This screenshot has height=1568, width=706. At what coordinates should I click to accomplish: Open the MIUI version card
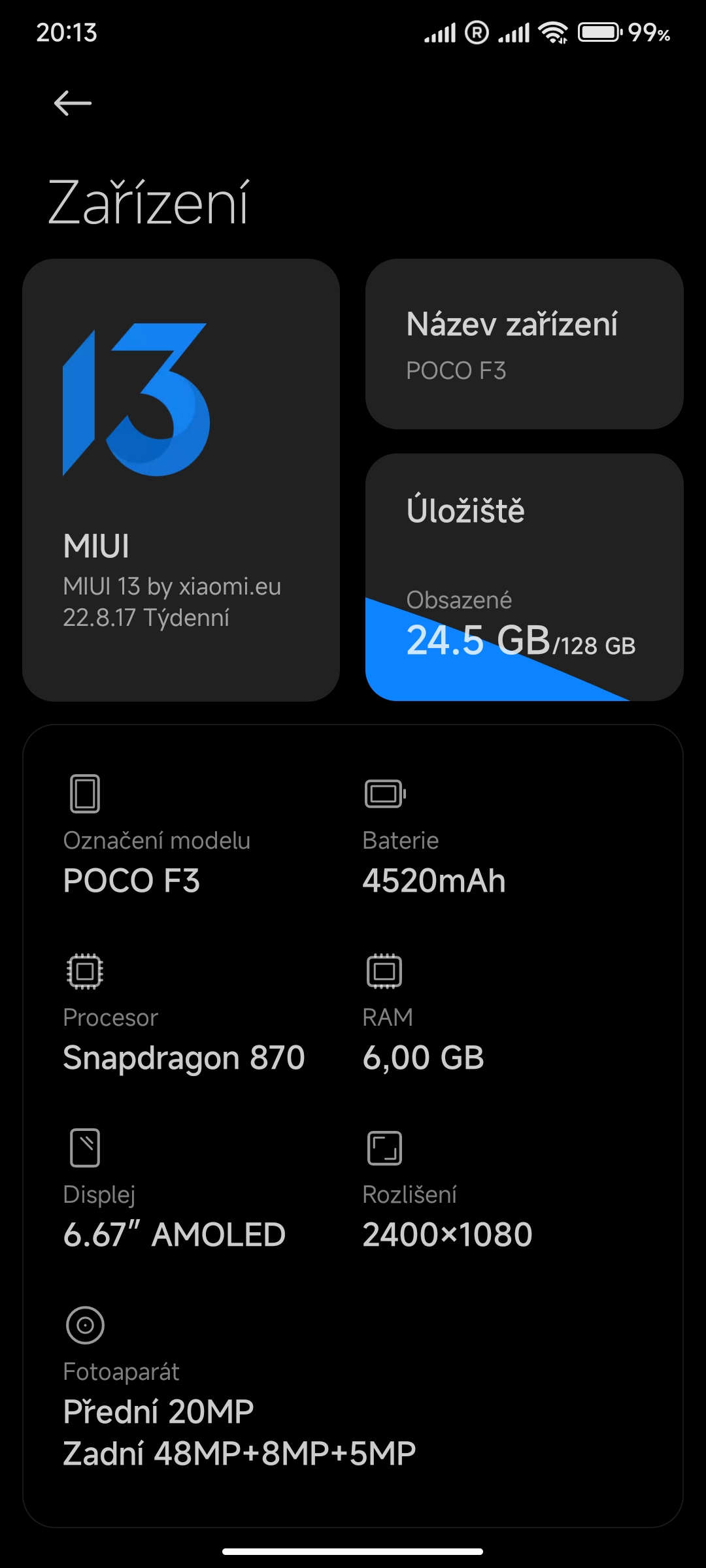coord(181,480)
